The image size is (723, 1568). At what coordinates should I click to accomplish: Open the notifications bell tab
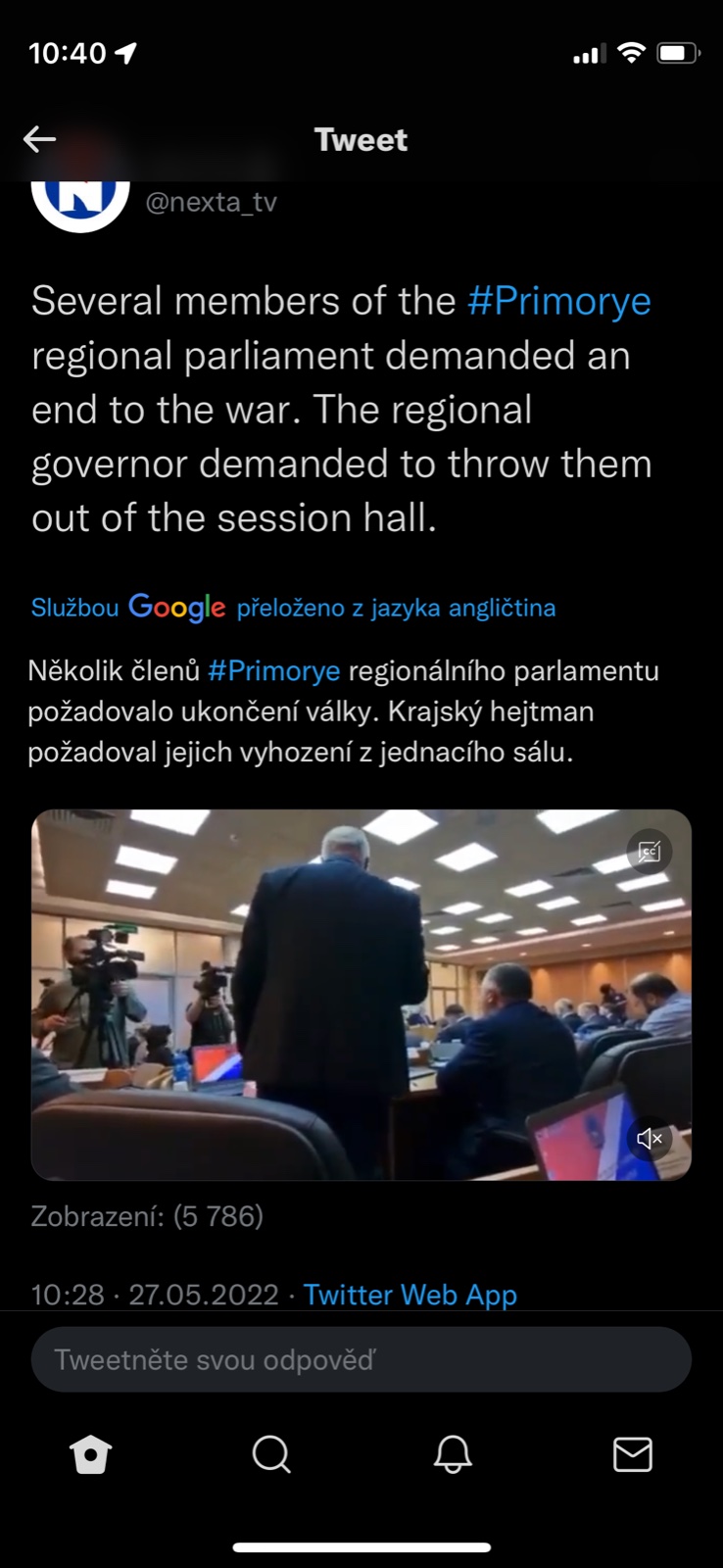coord(453,1455)
